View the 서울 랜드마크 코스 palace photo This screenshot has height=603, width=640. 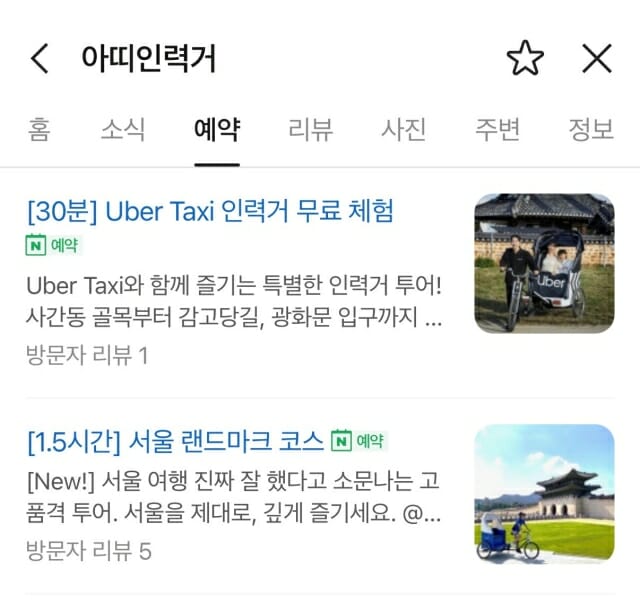tap(544, 494)
